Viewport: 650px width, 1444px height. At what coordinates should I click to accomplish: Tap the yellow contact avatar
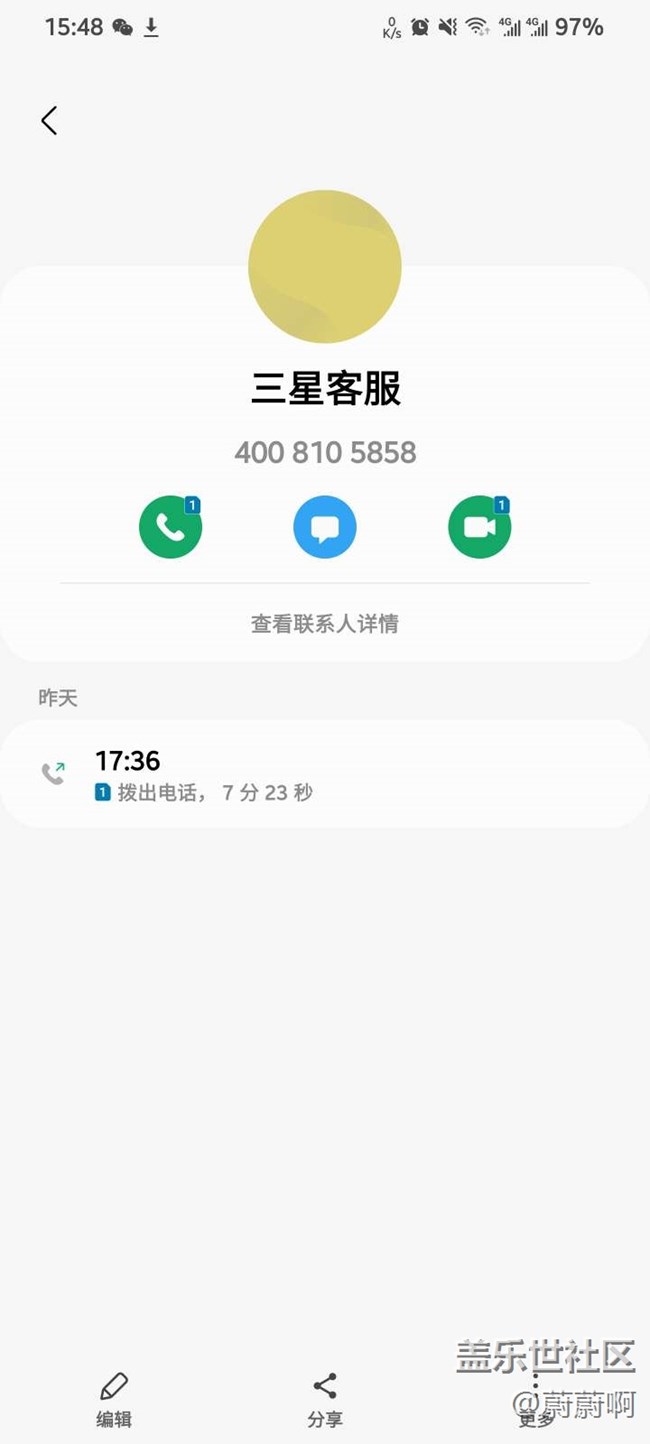325,267
